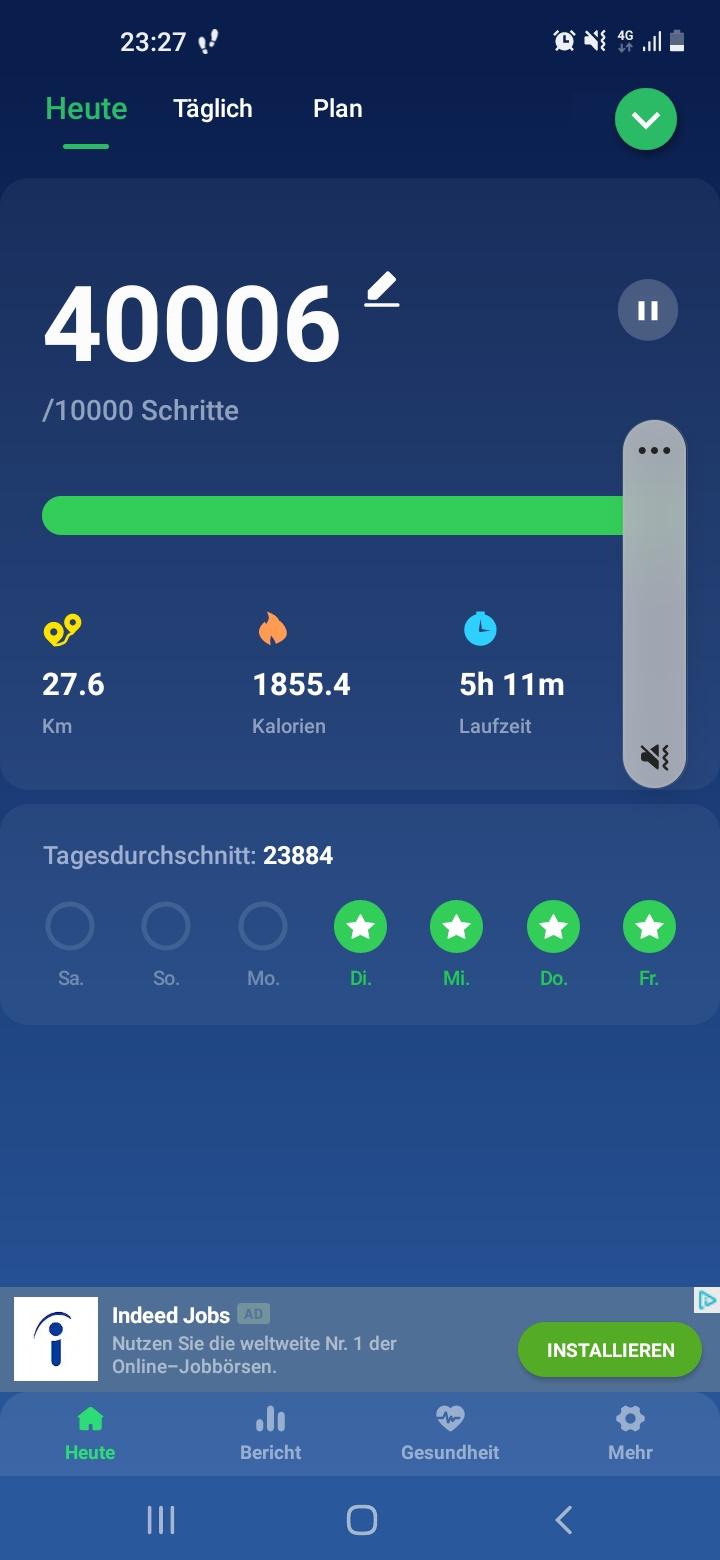Edit the step count with the pencil icon

[x=382, y=290]
